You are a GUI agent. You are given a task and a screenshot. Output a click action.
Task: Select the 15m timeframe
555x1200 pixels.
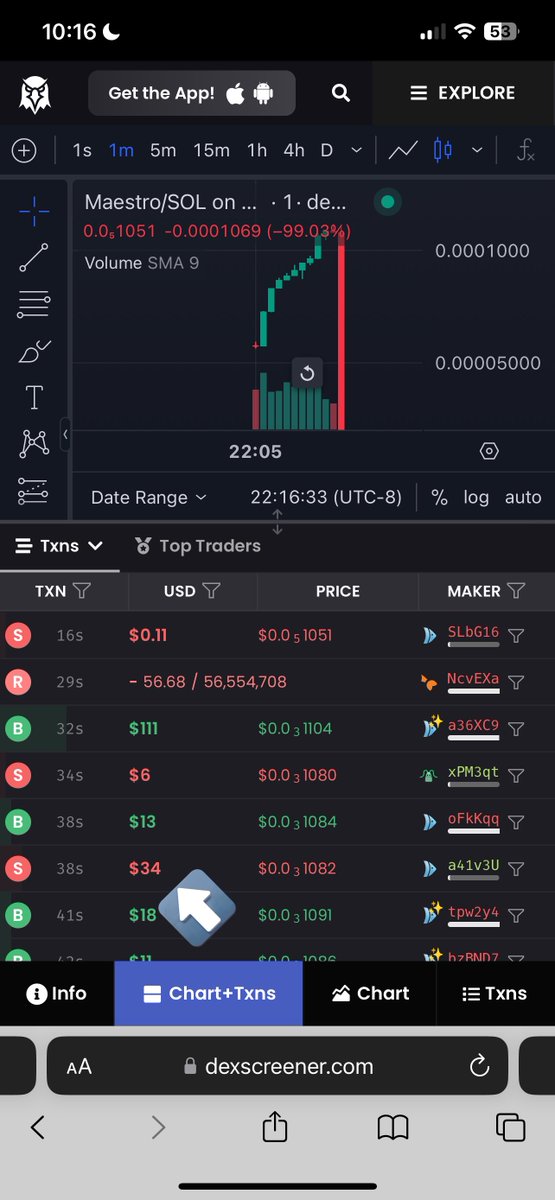pos(211,150)
